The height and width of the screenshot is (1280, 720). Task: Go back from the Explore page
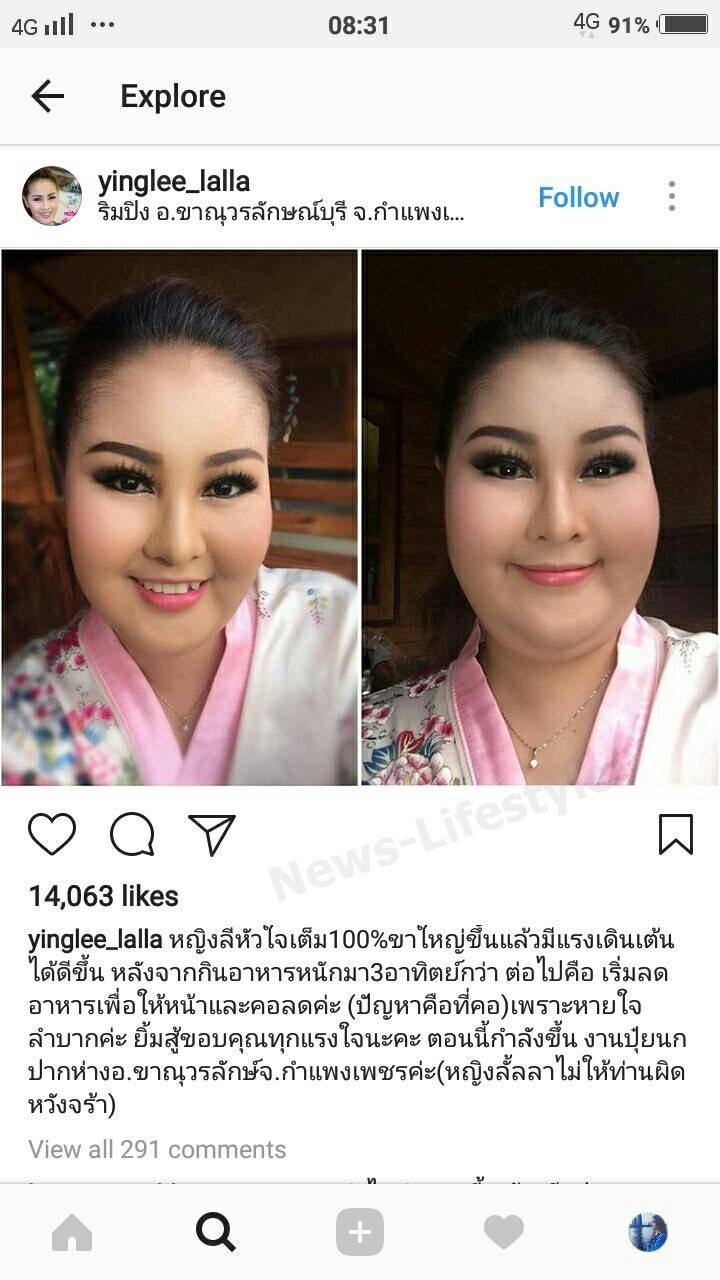point(47,96)
